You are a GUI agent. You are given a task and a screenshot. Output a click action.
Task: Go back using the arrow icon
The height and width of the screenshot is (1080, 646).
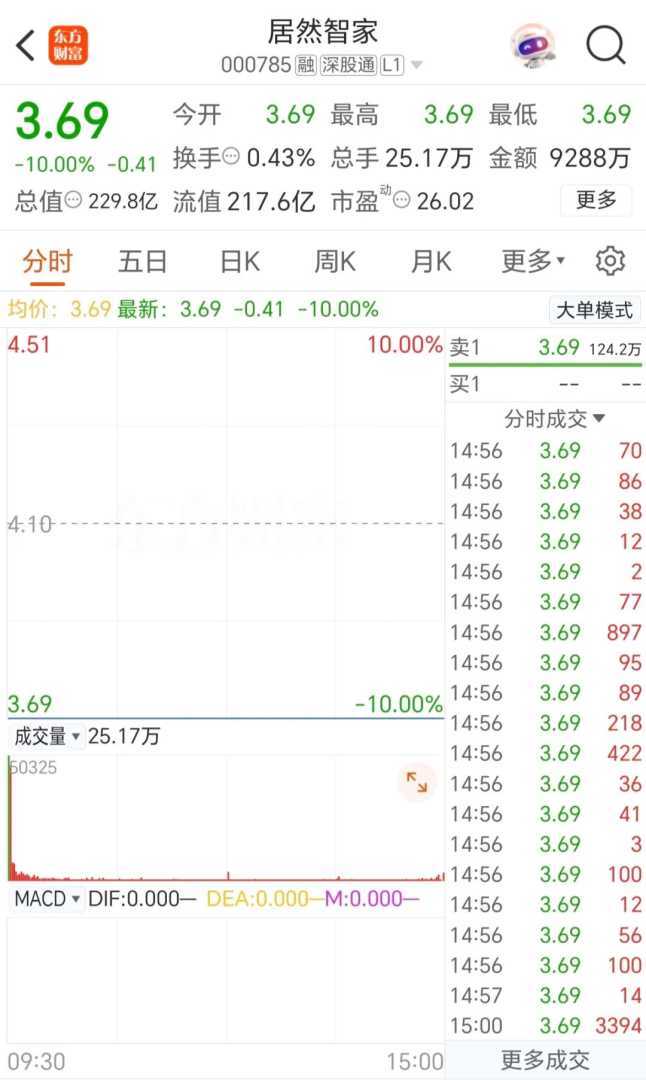(27, 45)
